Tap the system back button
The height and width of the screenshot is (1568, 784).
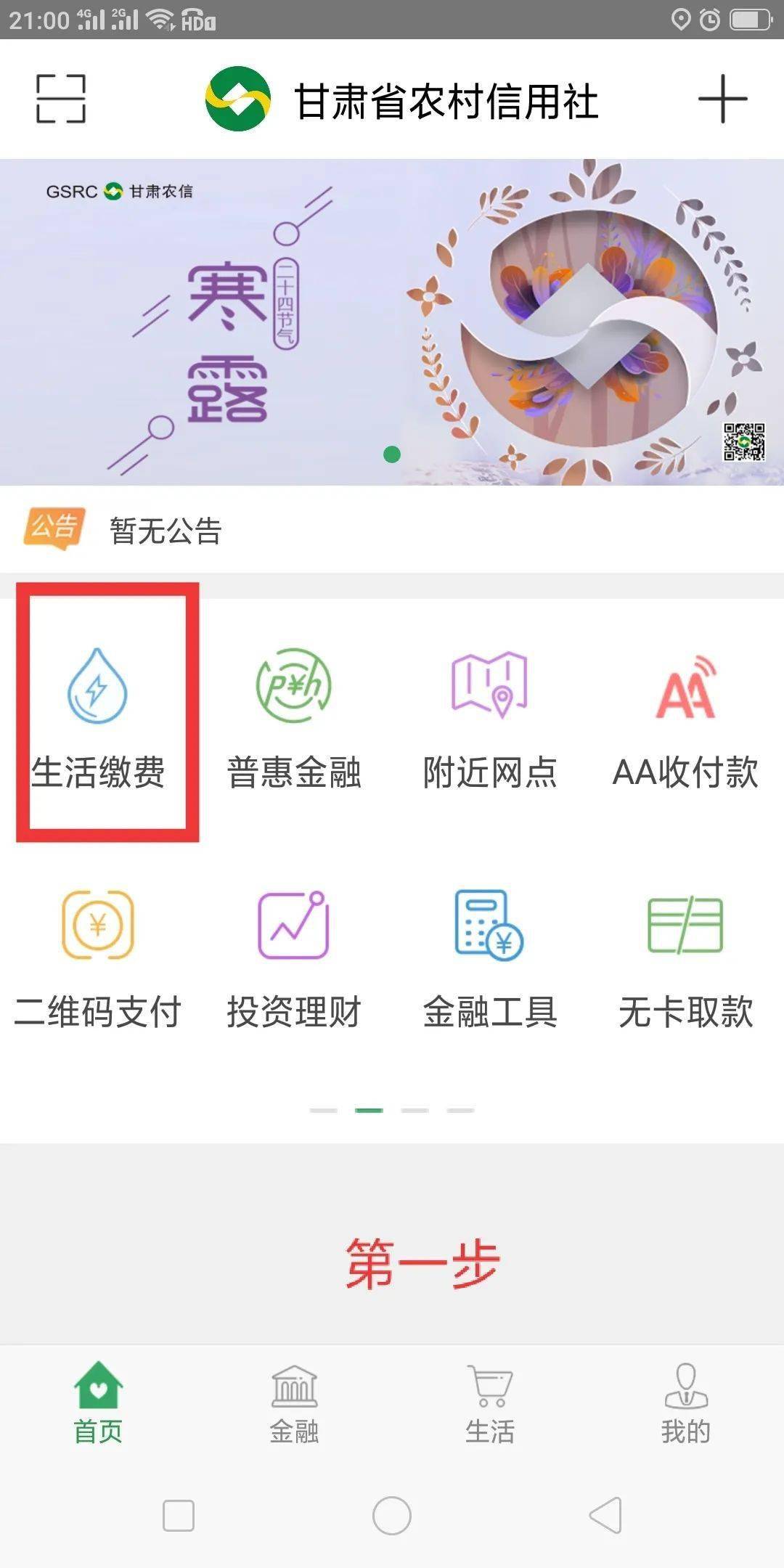605,1516
